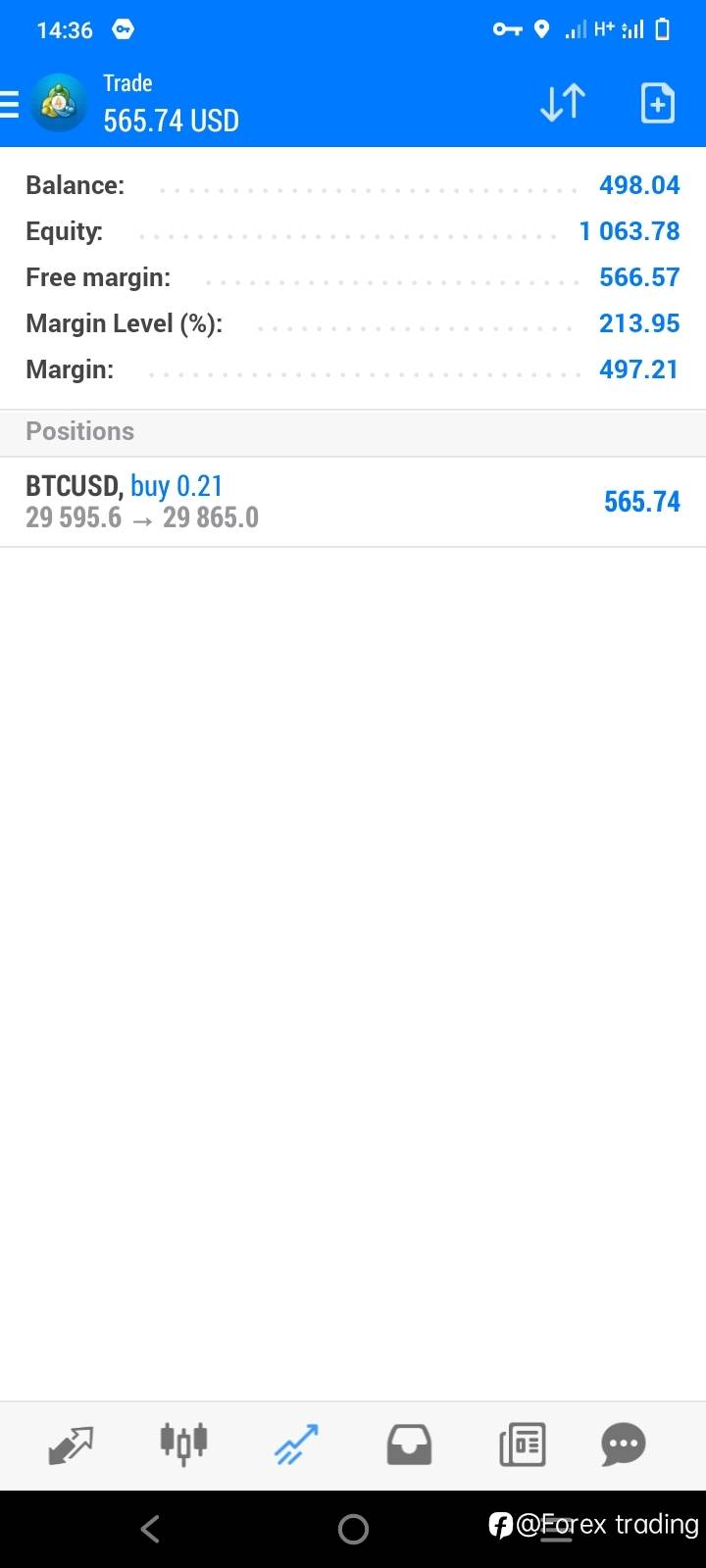Image resolution: width=706 pixels, height=1568 pixels.
Task: Go to the News tab
Action: 522,1445
